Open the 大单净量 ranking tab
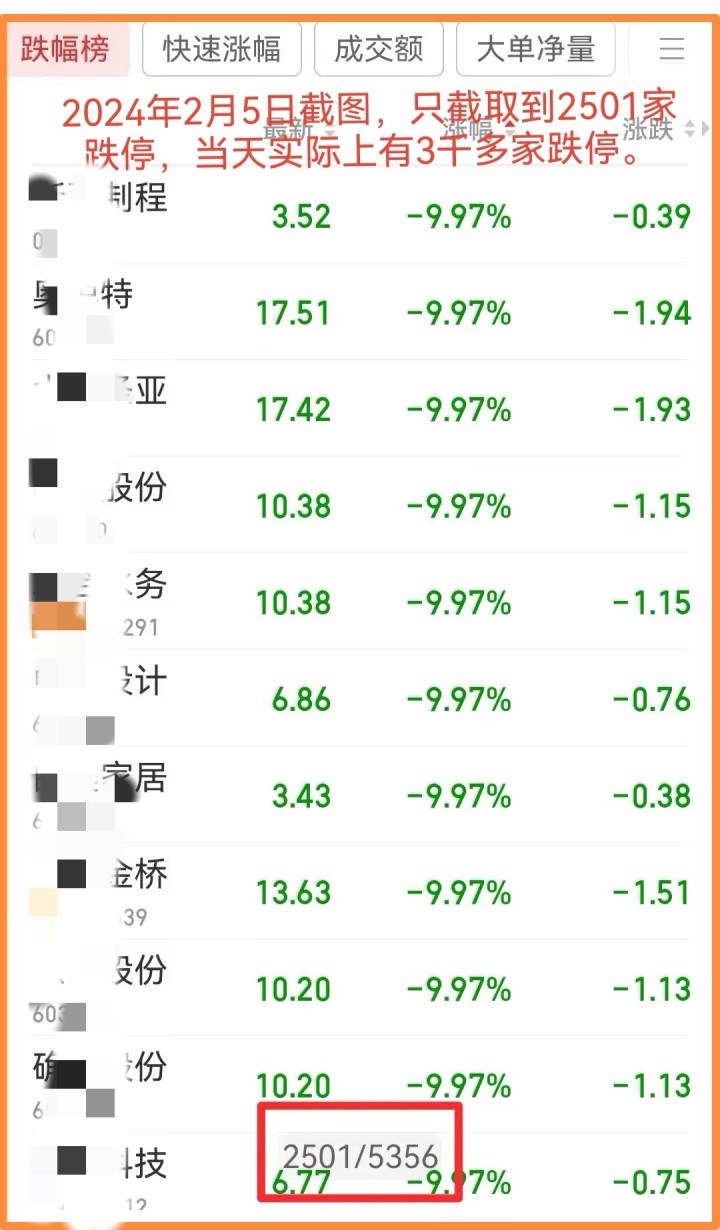 pyautogui.click(x=536, y=48)
